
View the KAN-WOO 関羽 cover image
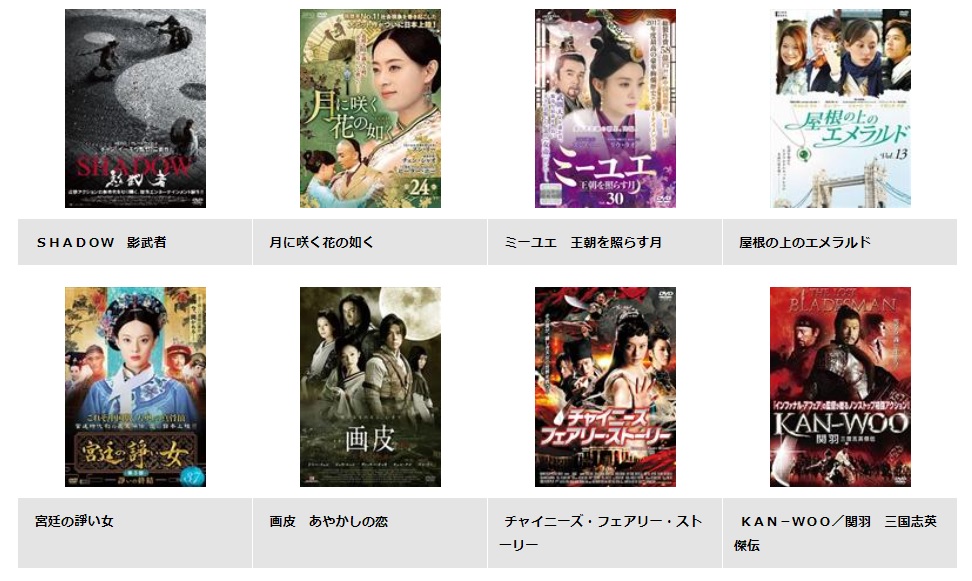[840, 386]
